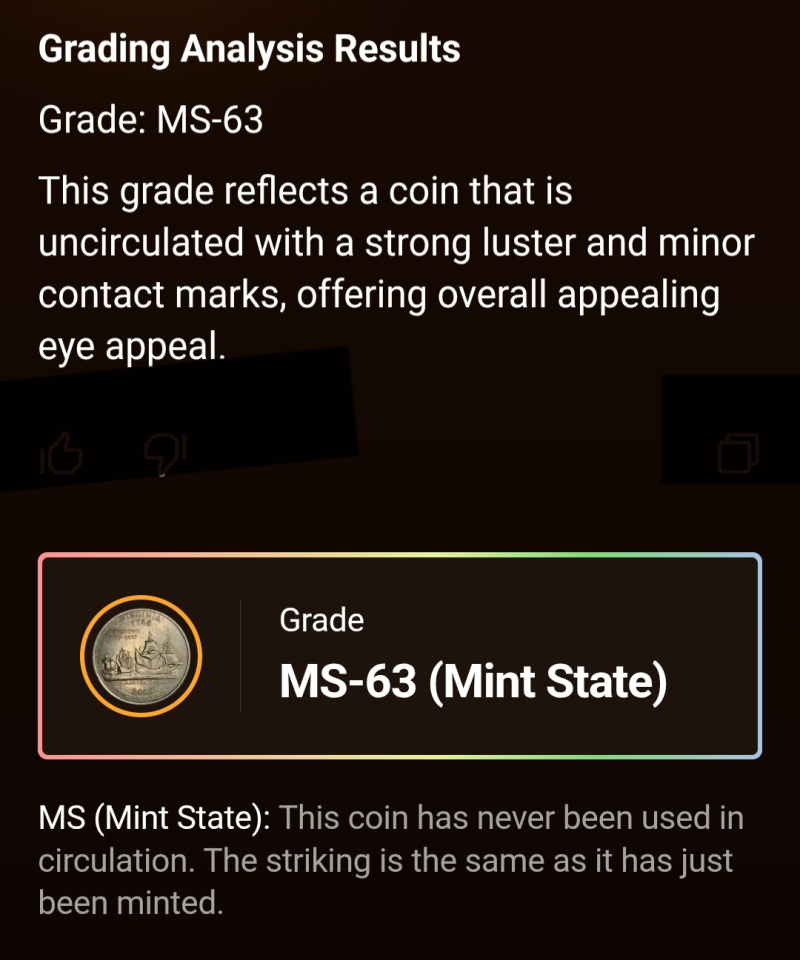Screen dimensions: 800x960
Task: Open the MS-63 (Mint State) grade card
Action: tap(400, 656)
